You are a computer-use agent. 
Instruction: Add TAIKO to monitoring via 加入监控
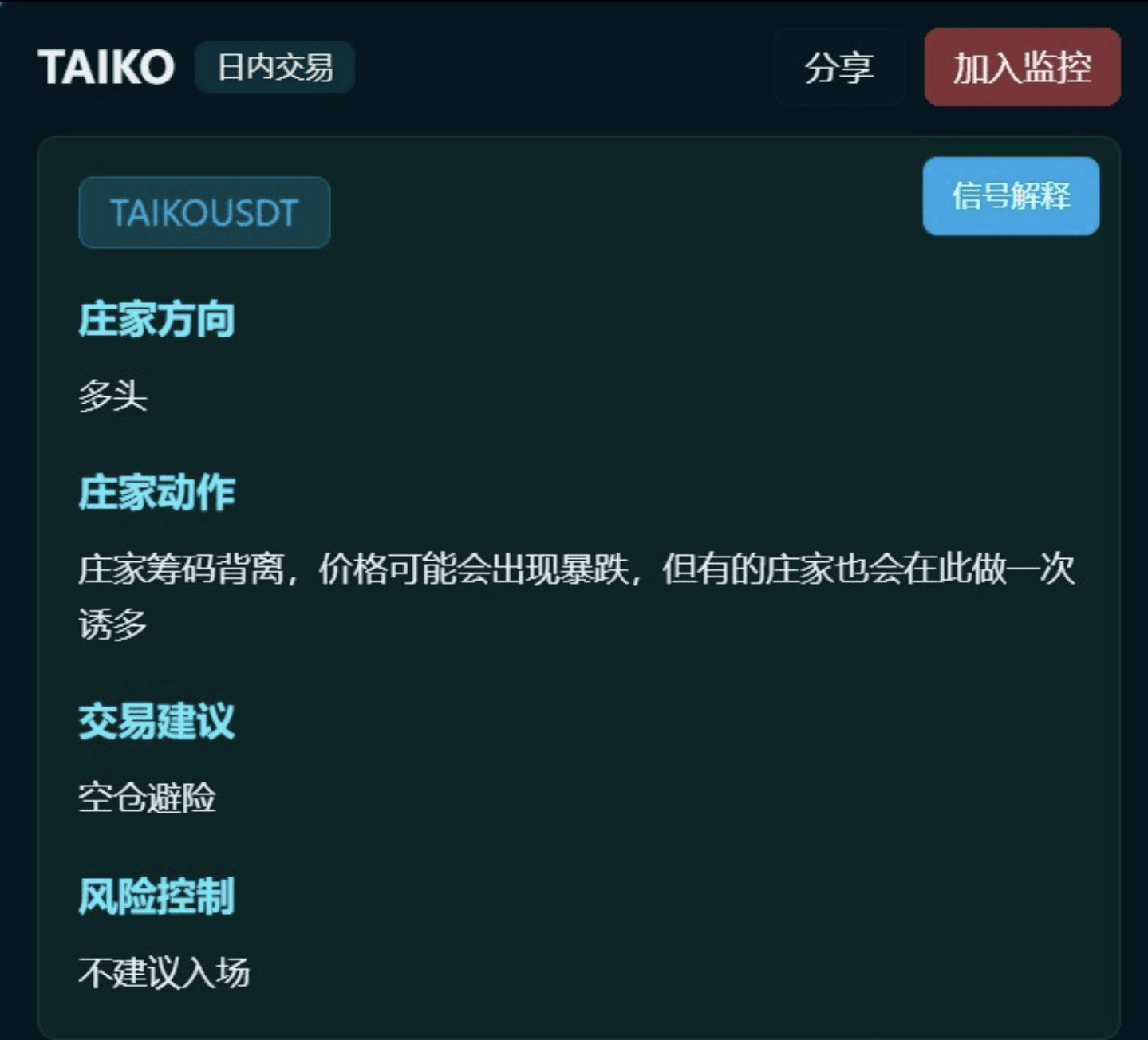point(1022,68)
